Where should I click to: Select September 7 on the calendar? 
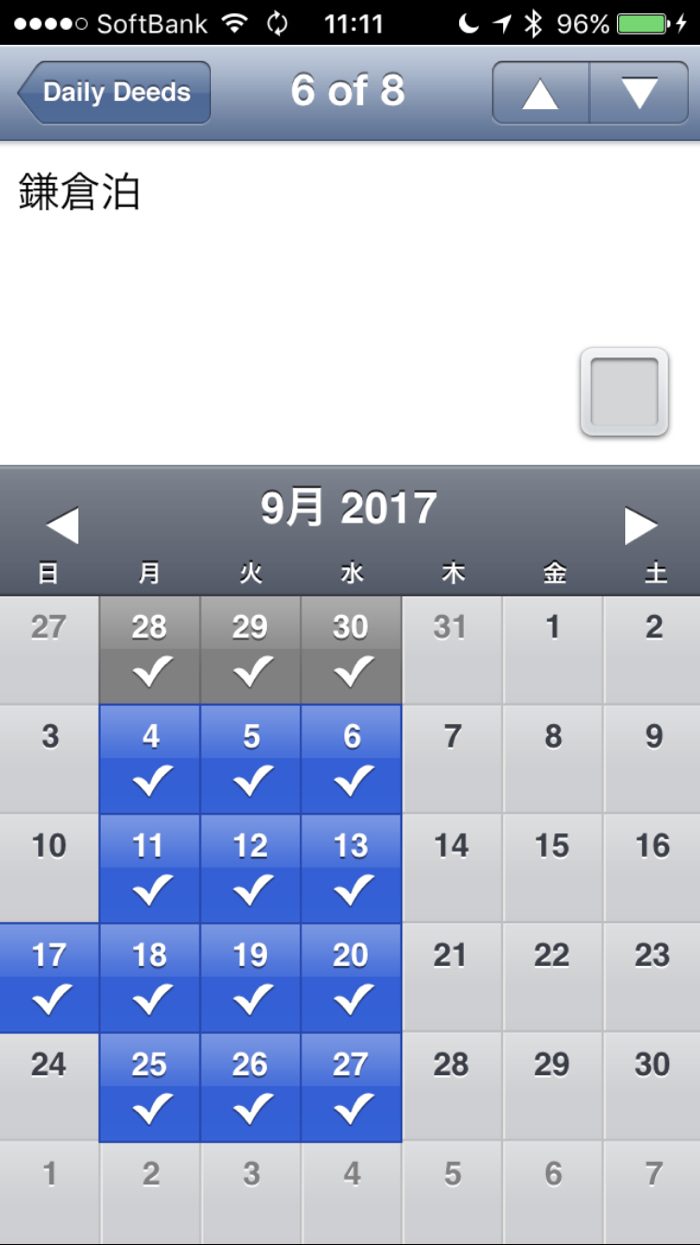pos(452,759)
